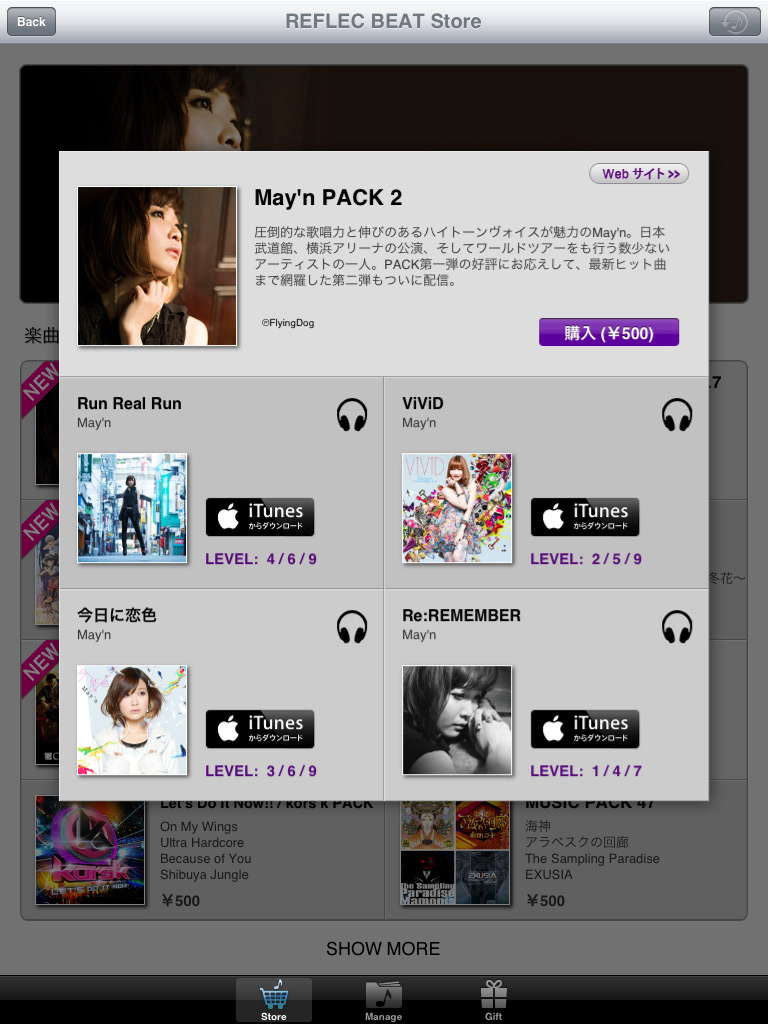The image size is (768, 1024).
Task: Preview Run Real Run with the headphones icon
Action: pyautogui.click(x=352, y=414)
